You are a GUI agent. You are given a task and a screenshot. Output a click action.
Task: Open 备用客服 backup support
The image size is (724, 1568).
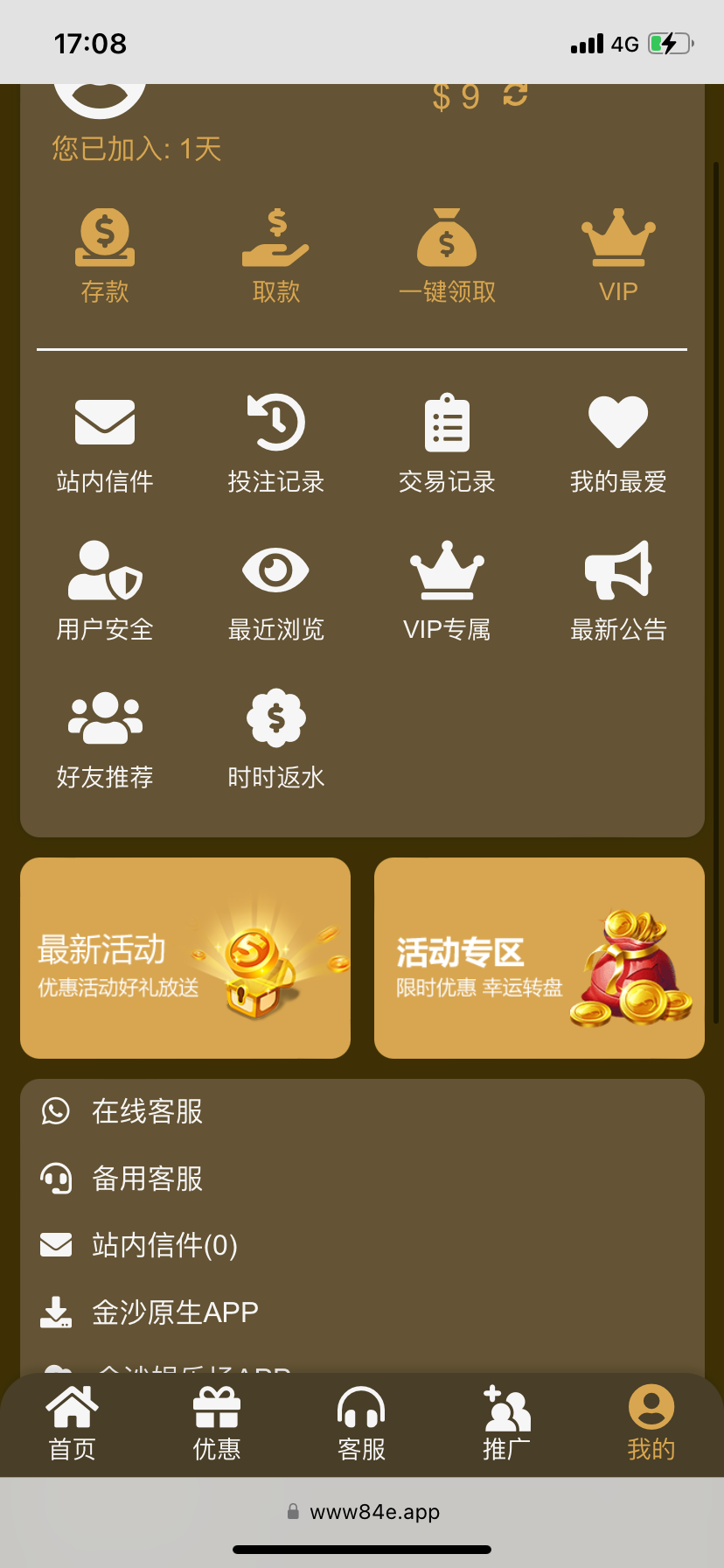[147, 1179]
